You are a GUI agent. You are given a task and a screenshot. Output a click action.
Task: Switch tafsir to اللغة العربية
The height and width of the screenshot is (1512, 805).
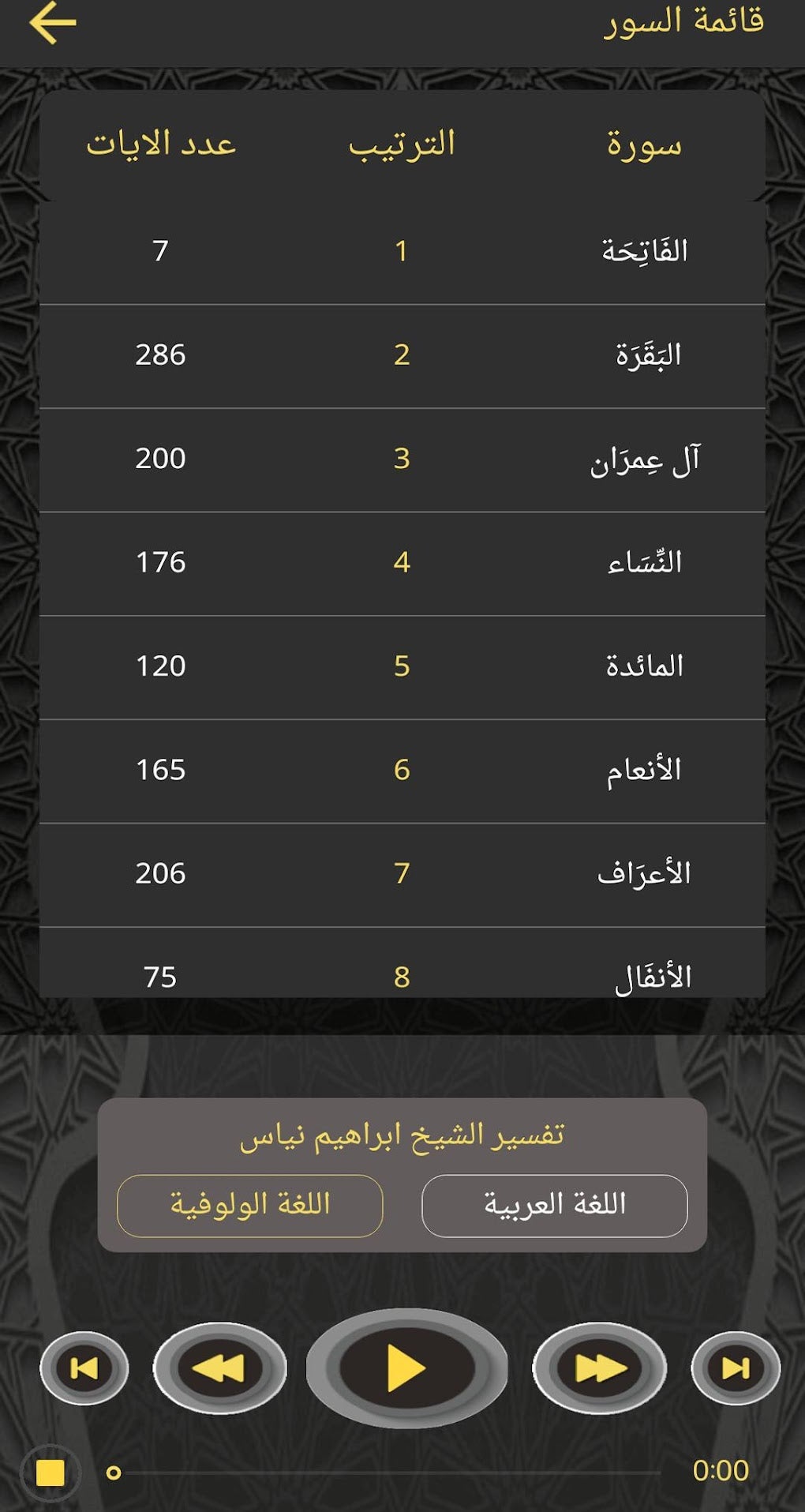(555, 1206)
